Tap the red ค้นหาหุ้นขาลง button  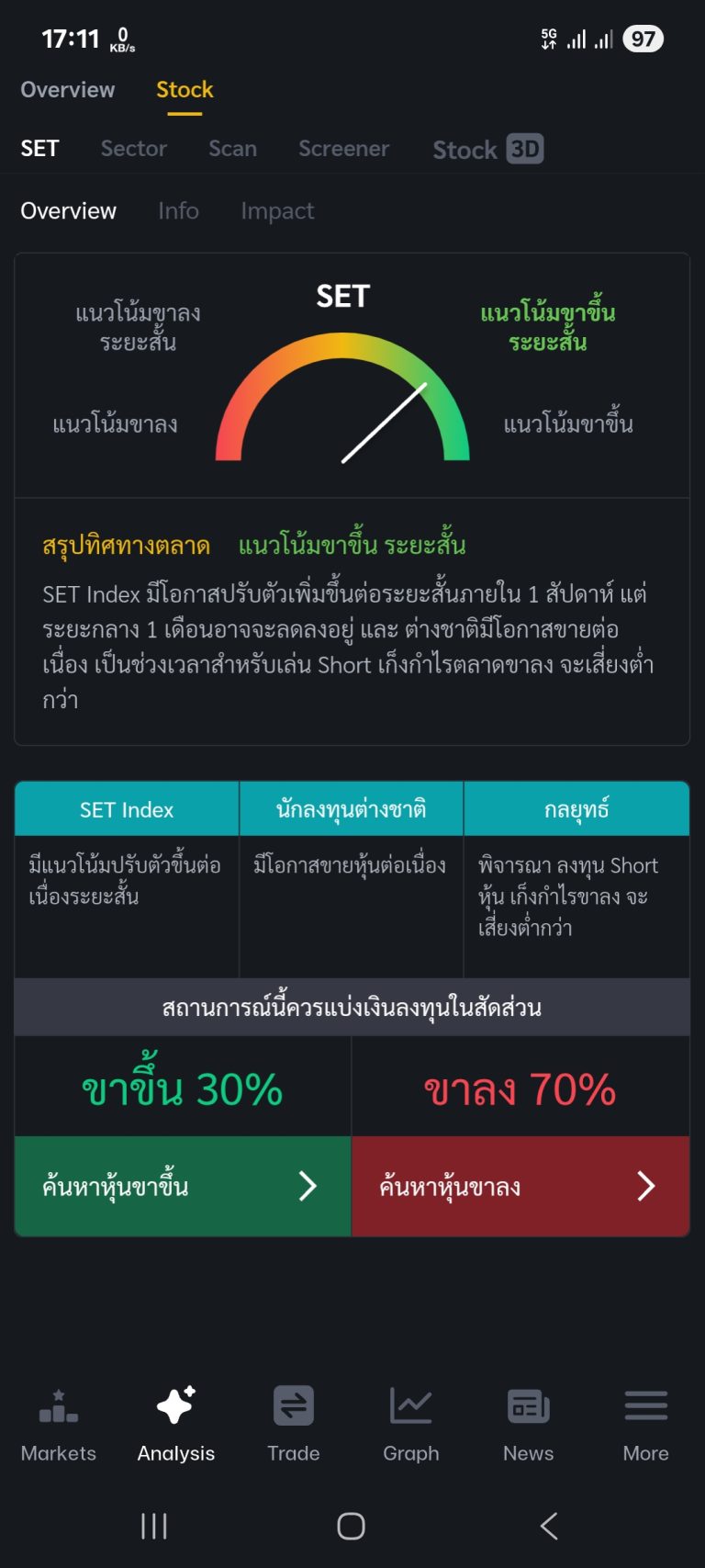[520, 1186]
